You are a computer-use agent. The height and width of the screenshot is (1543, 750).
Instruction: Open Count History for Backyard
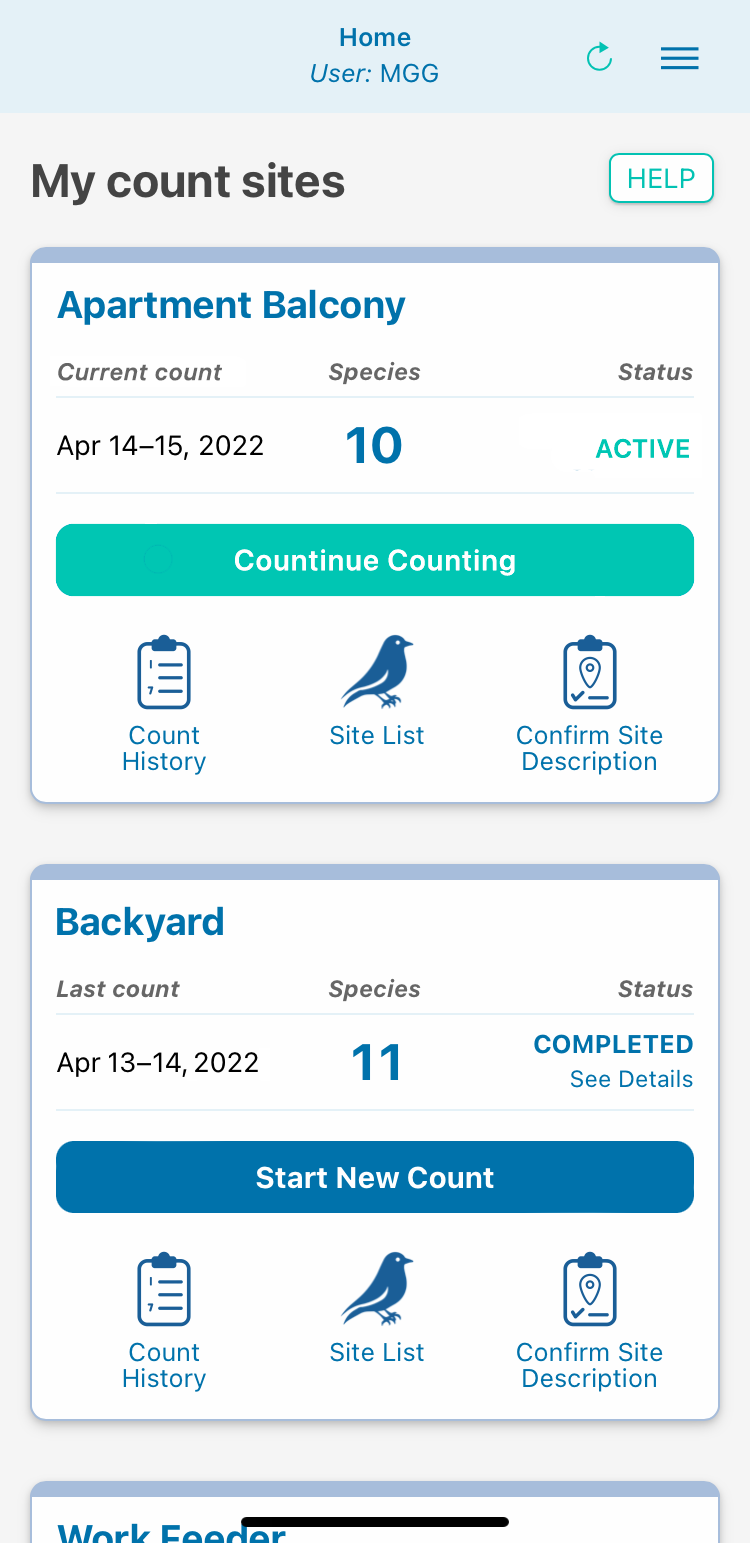coord(164,1322)
